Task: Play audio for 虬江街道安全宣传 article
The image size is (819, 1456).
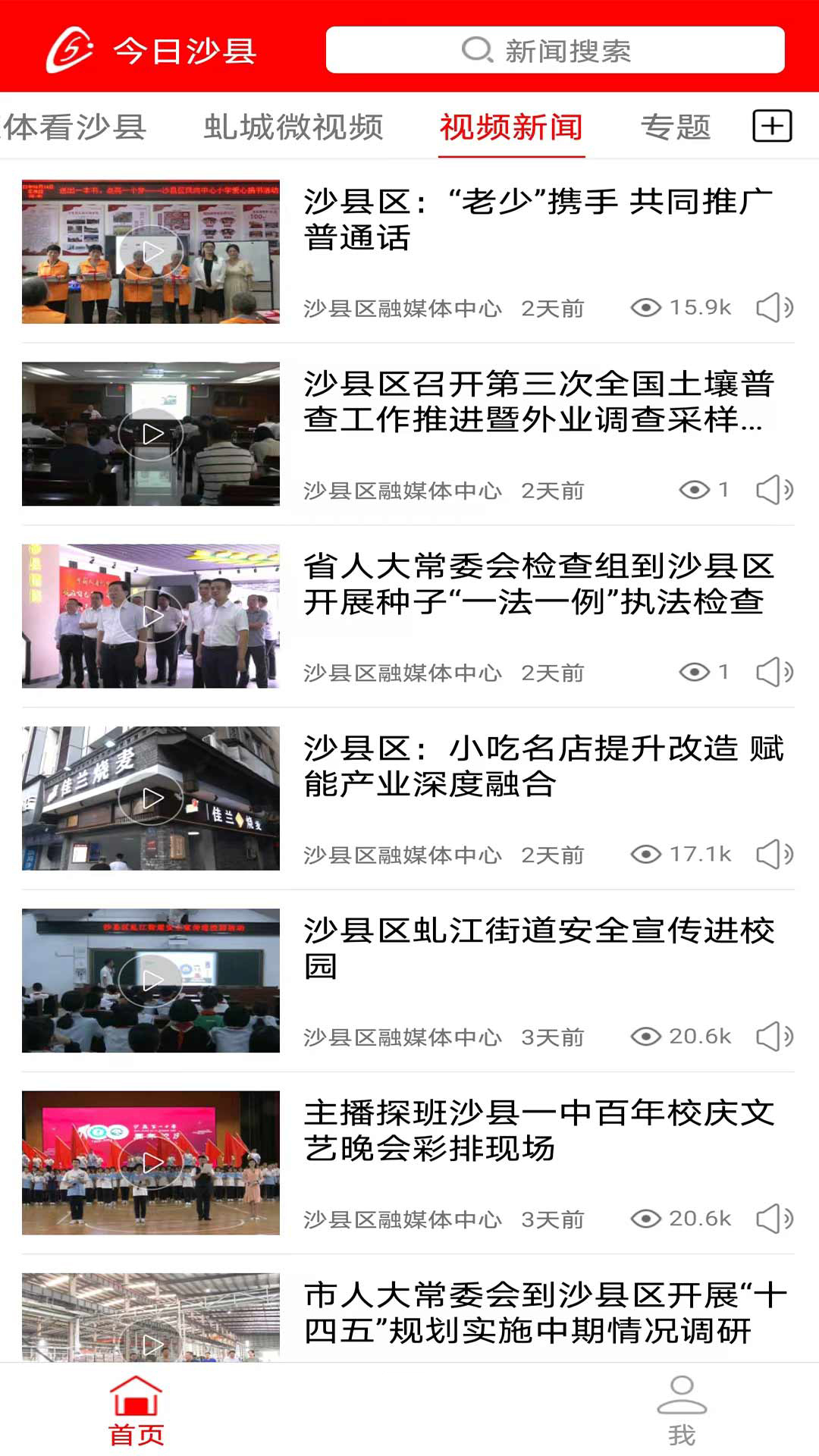Action: point(774,1036)
